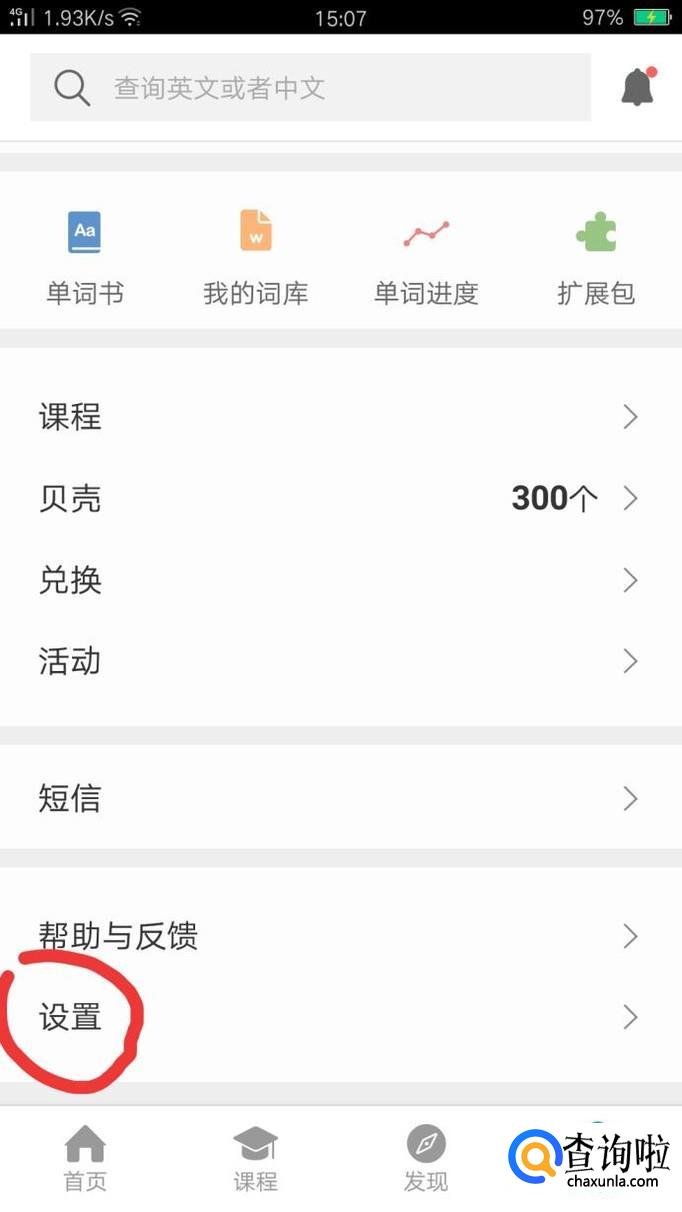This screenshot has width=682, height=1212.
Task: Open the 兑换 exchange row
Action: [340, 580]
